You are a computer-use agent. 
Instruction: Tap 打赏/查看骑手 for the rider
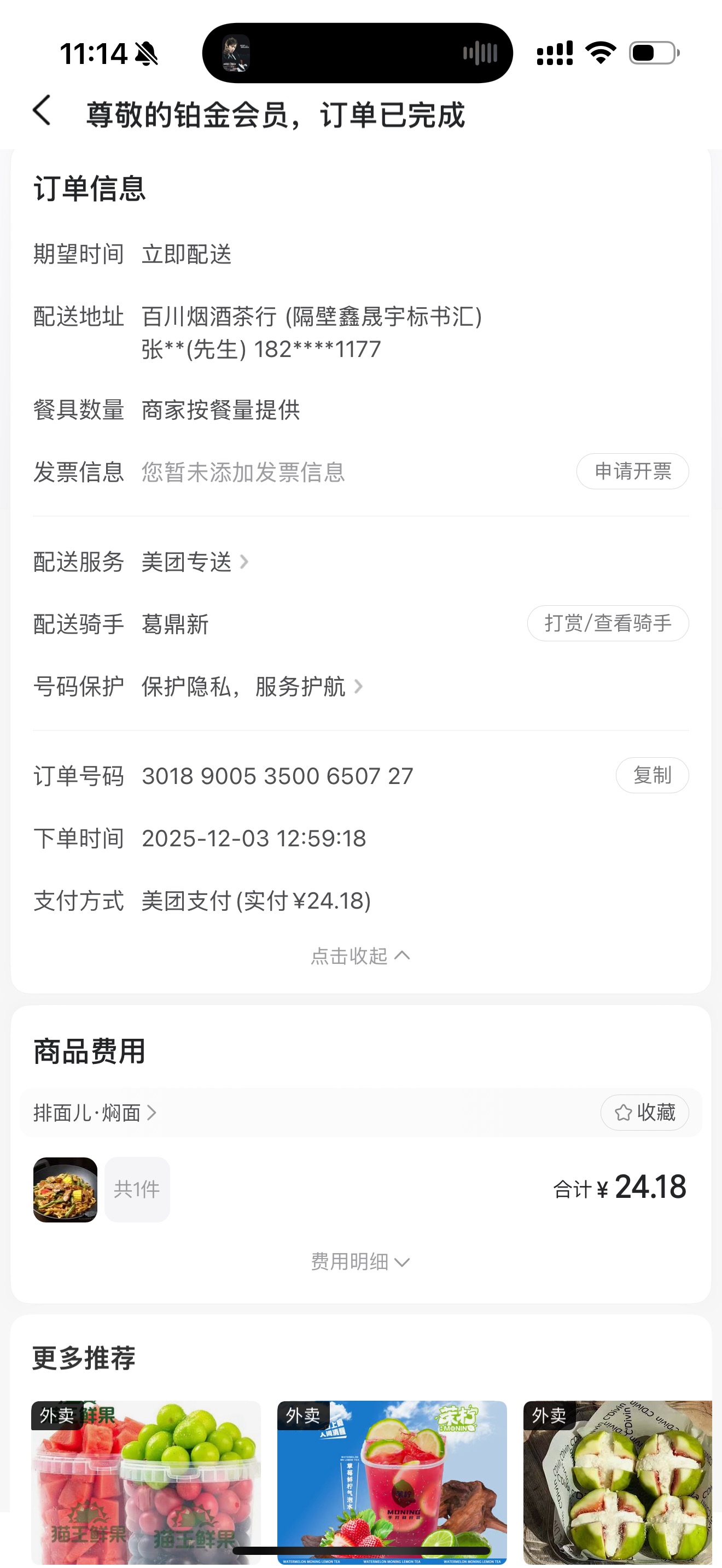click(607, 623)
